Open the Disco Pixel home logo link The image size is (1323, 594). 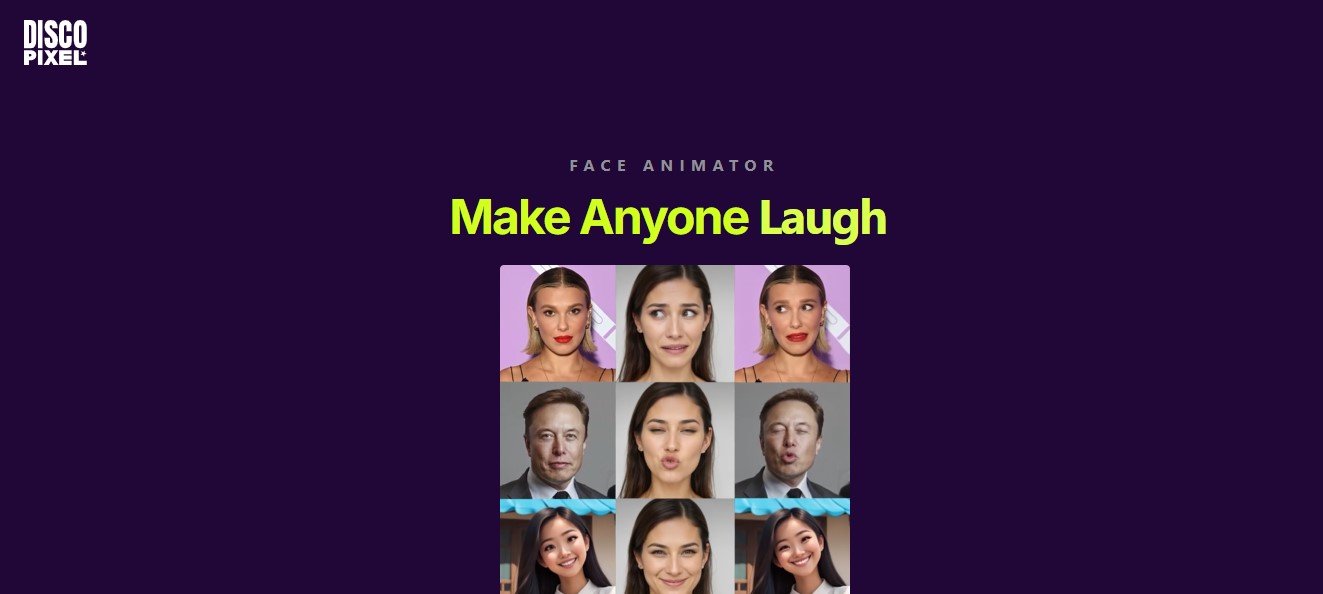(55, 43)
